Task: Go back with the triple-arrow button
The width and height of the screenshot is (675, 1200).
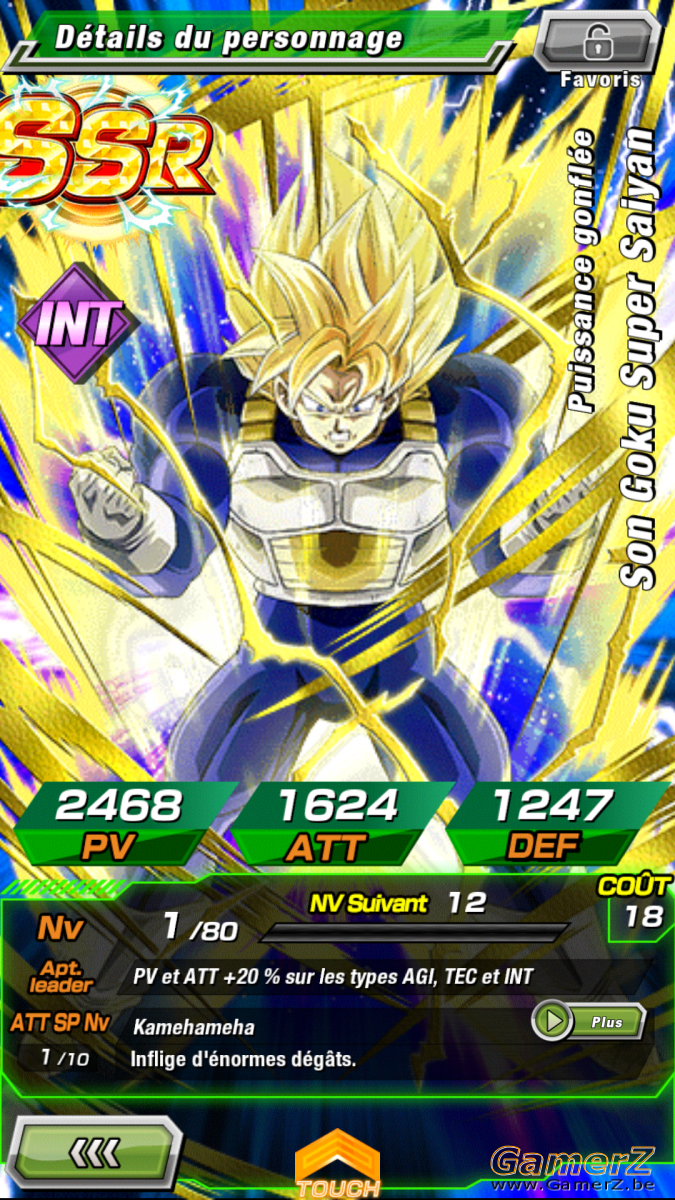Action: pos(96,1152)
